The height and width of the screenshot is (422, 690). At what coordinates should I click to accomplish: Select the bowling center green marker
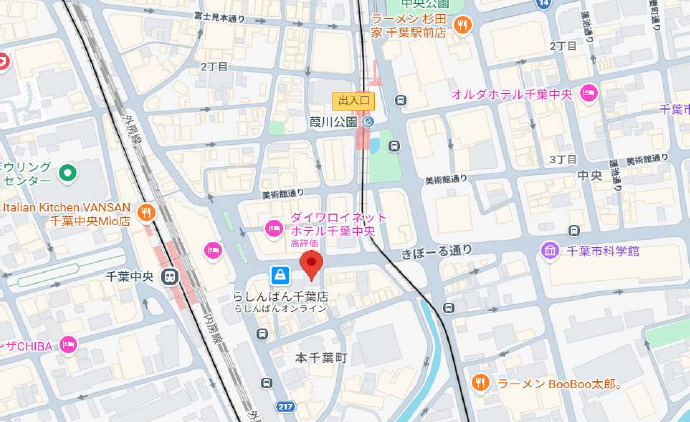68,173
